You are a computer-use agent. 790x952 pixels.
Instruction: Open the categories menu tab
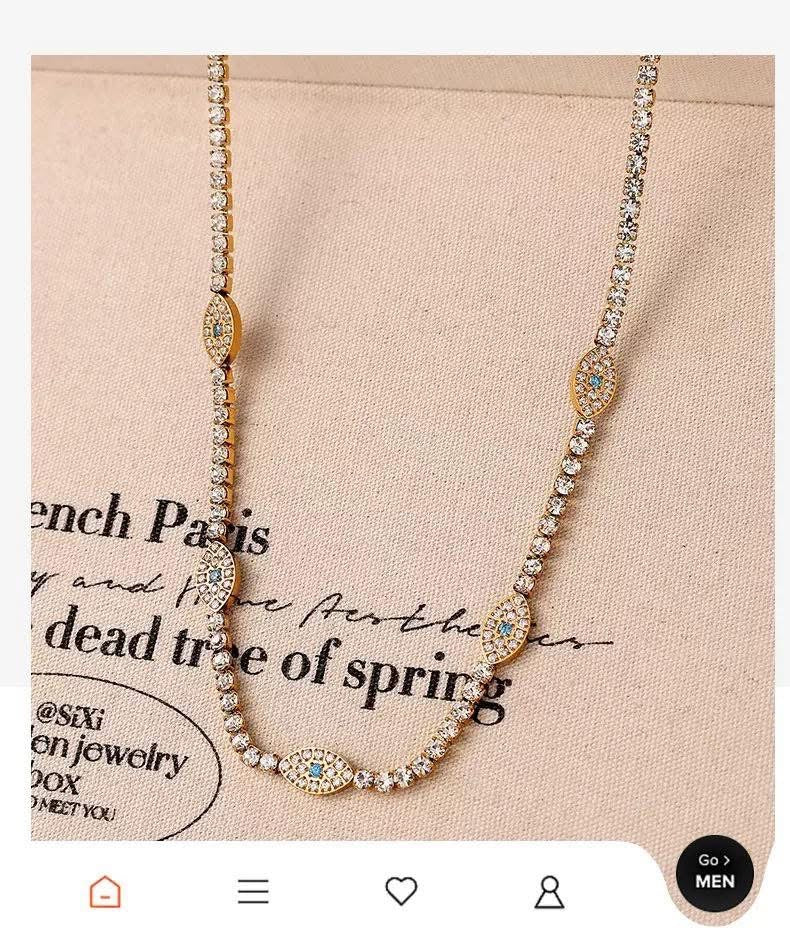pos(253,891)
